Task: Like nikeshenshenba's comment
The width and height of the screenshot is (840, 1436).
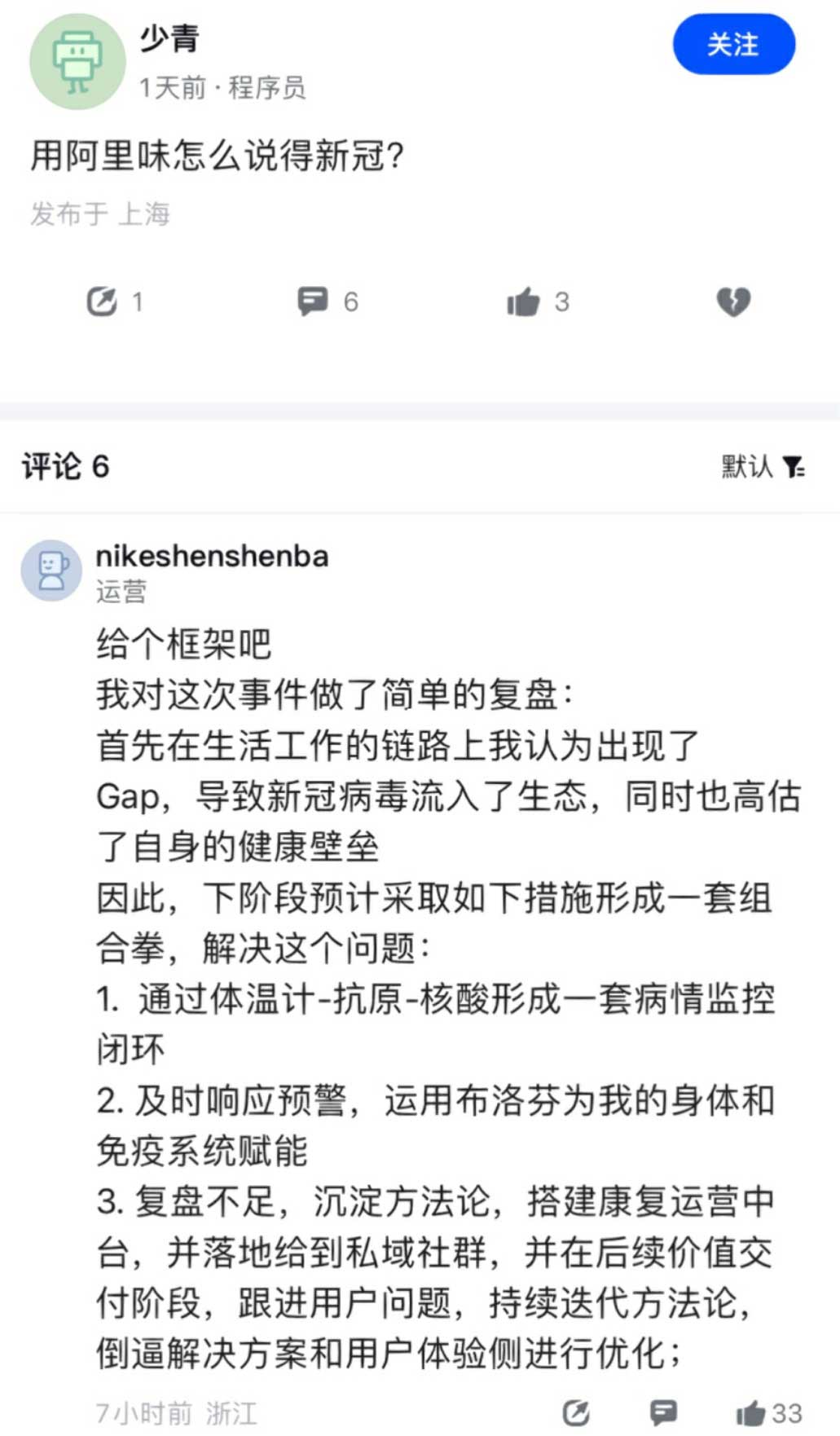Action: pos(750,1412)
